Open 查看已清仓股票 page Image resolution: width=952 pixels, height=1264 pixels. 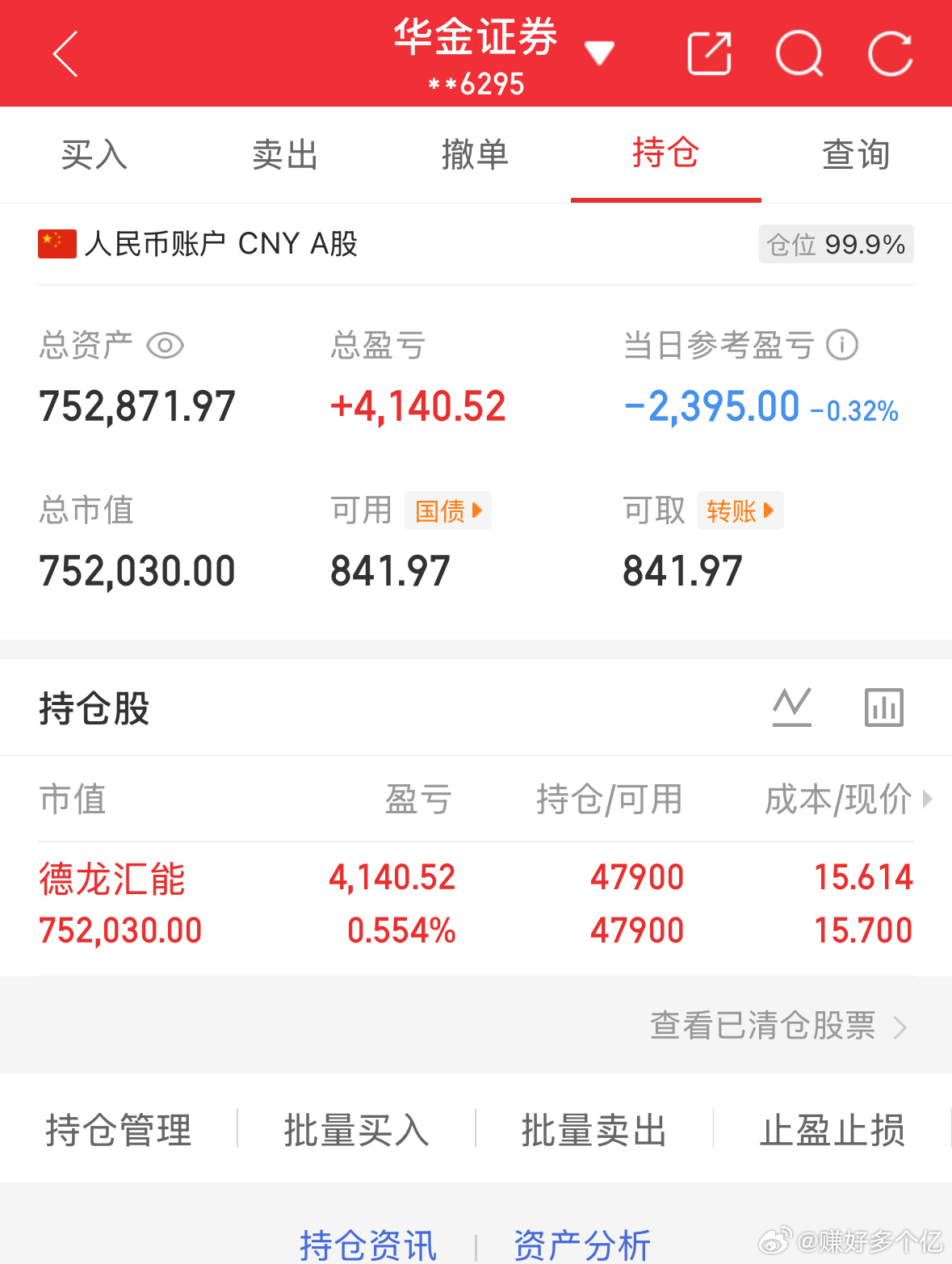click(763, 1027)
